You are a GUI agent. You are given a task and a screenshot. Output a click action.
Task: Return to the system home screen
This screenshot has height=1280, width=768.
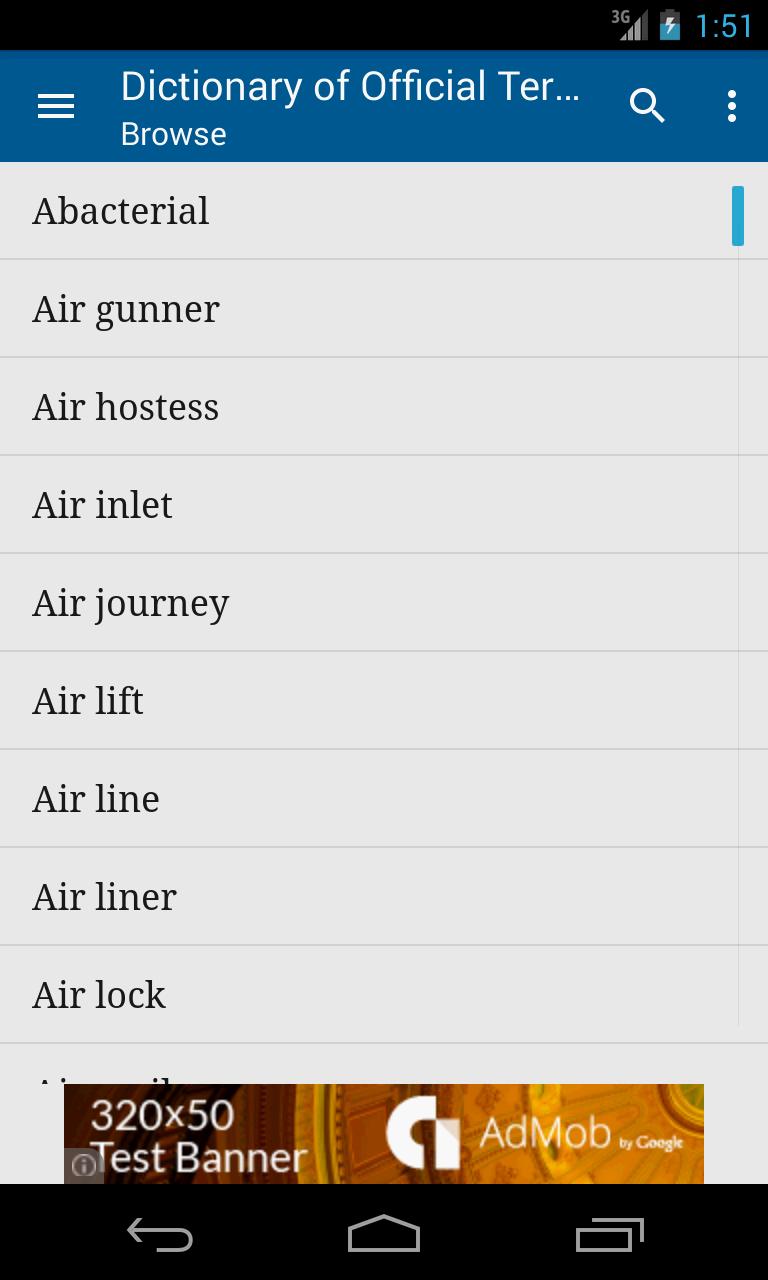(x=384, y=1235)
